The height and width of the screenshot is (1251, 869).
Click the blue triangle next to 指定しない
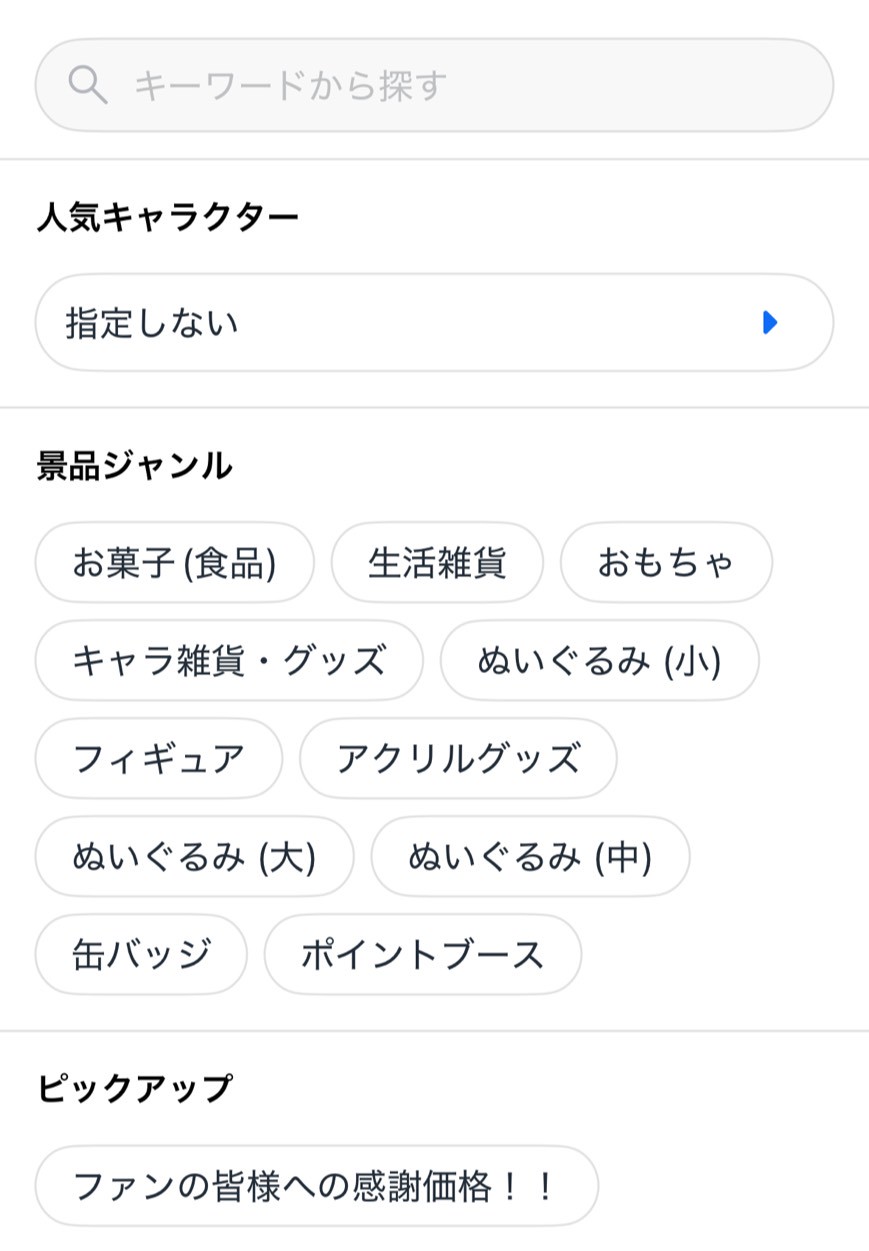point(769,322)
